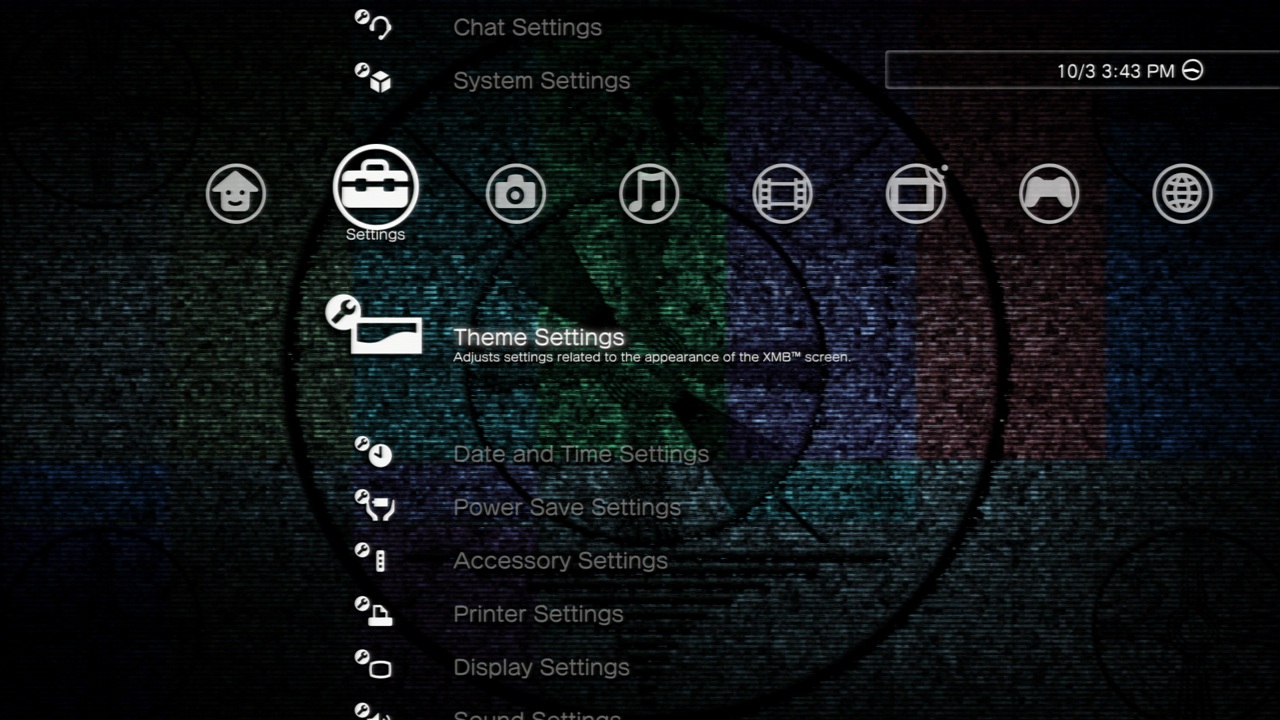Switch to the Video film category
1280x720 pixels.
click(x=782, y=193)
